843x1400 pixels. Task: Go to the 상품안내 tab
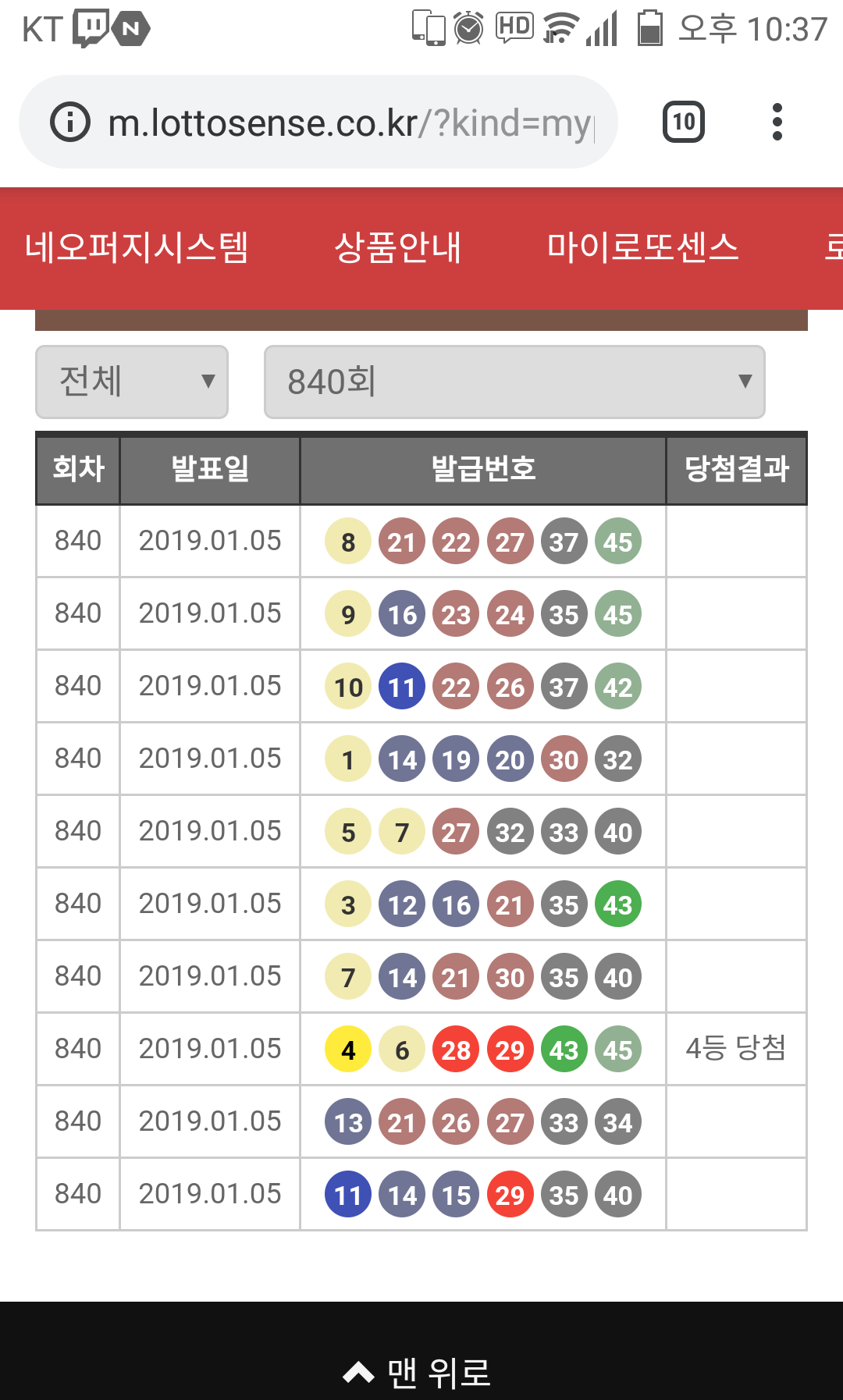click(x=398, y=248)
